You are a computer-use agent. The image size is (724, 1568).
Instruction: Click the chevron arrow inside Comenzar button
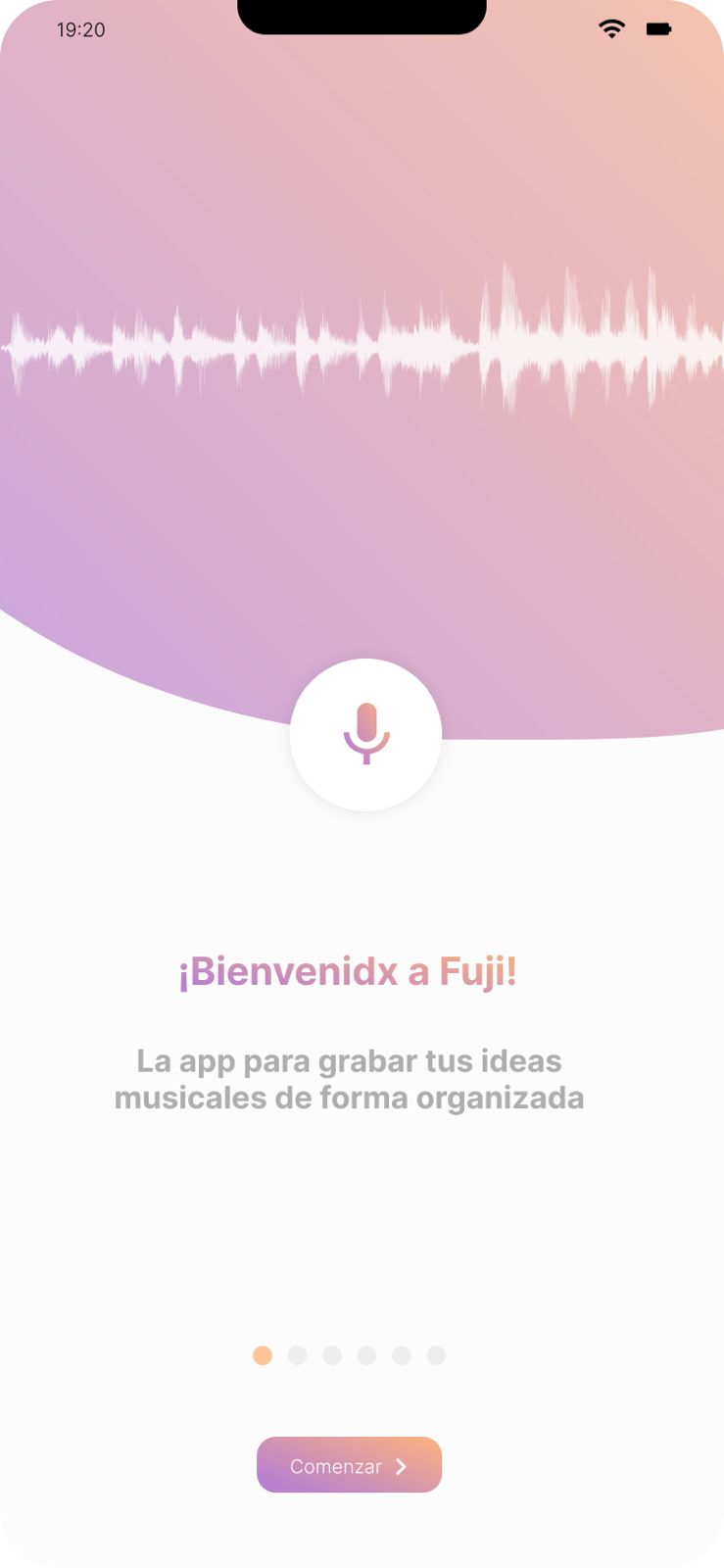point(402,1466)
